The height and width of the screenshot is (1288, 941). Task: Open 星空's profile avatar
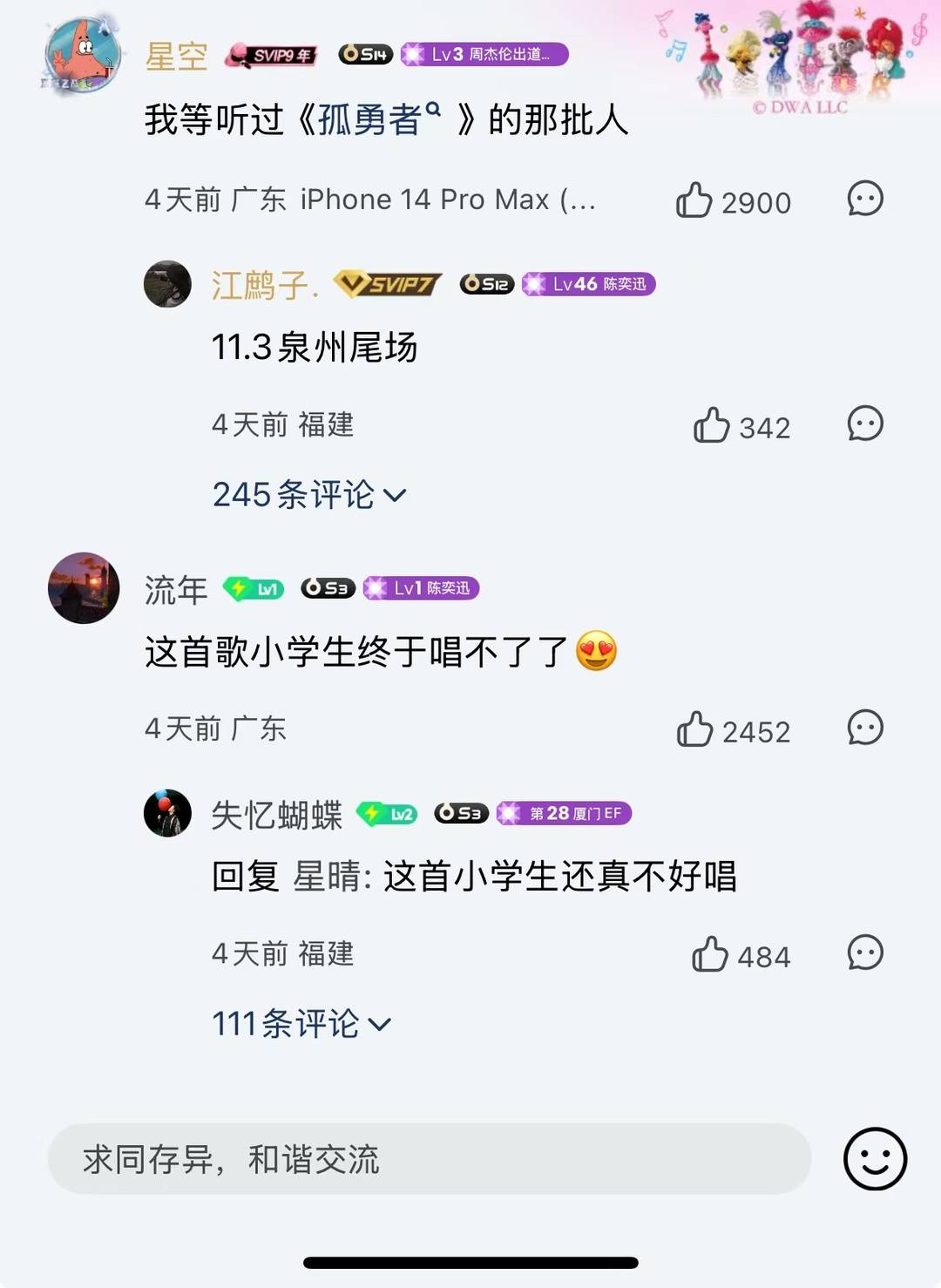(x=83, y=55)
